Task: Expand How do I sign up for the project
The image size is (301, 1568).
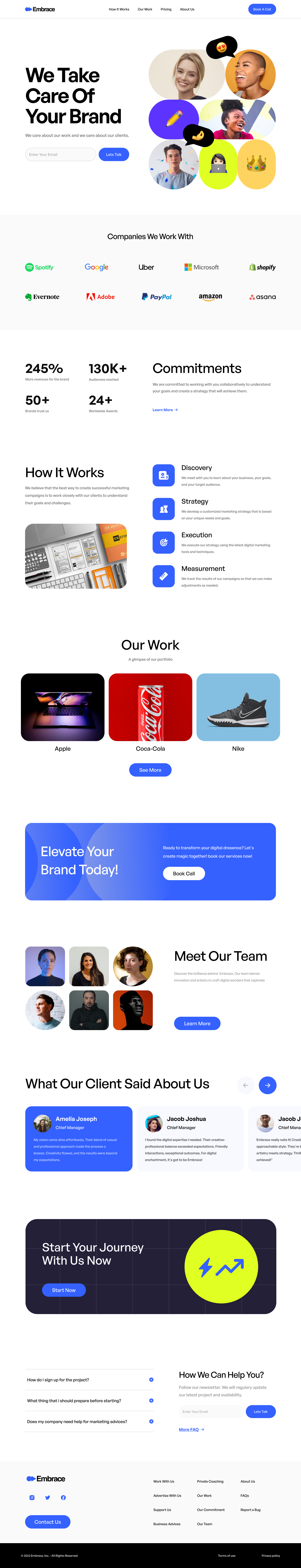Action: pyautogui.click(x=151, y=1380)
